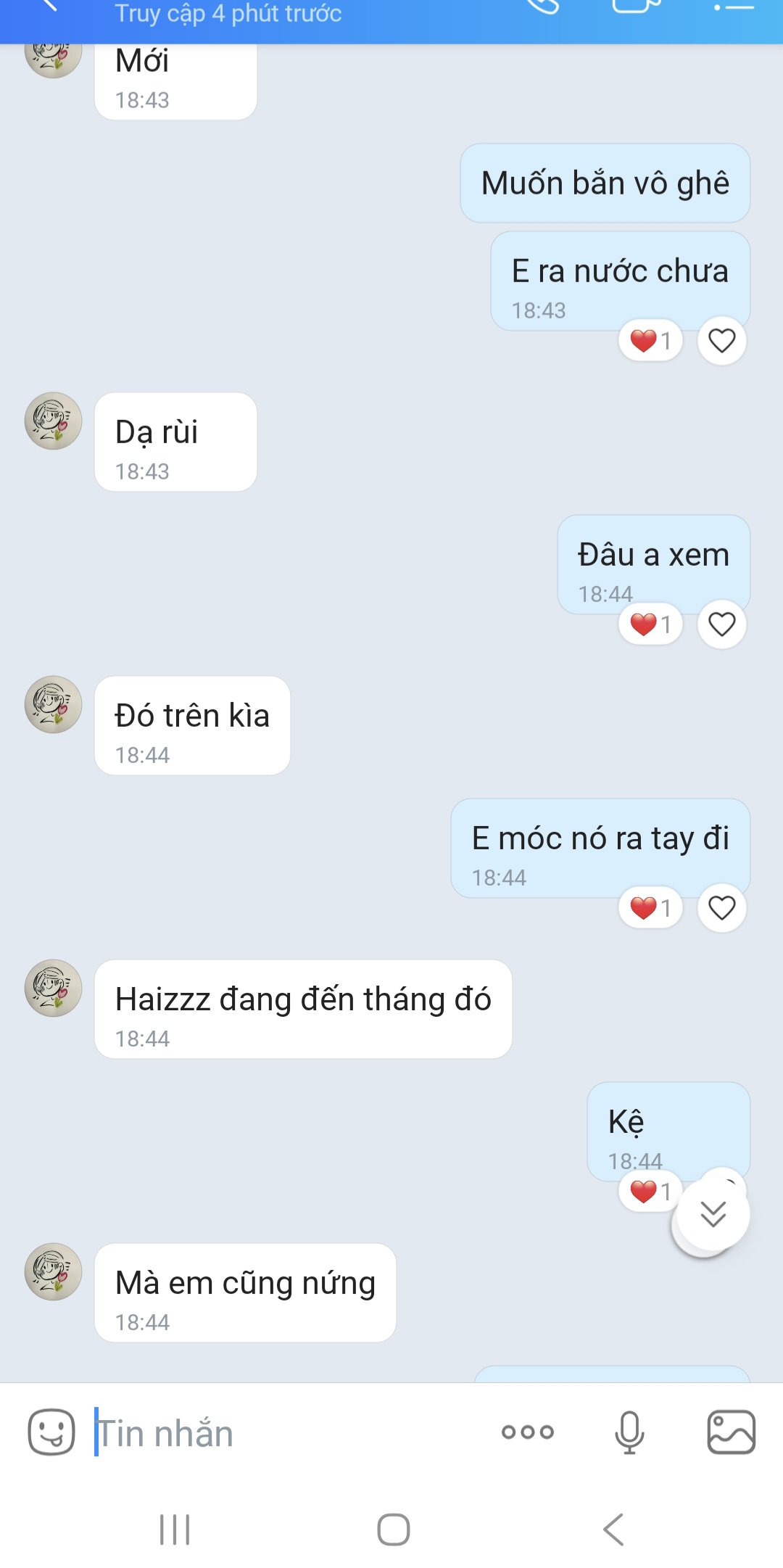Open the recent apps view
This screenshot has width=783, height=1568.
click(x=175, y=1530)
